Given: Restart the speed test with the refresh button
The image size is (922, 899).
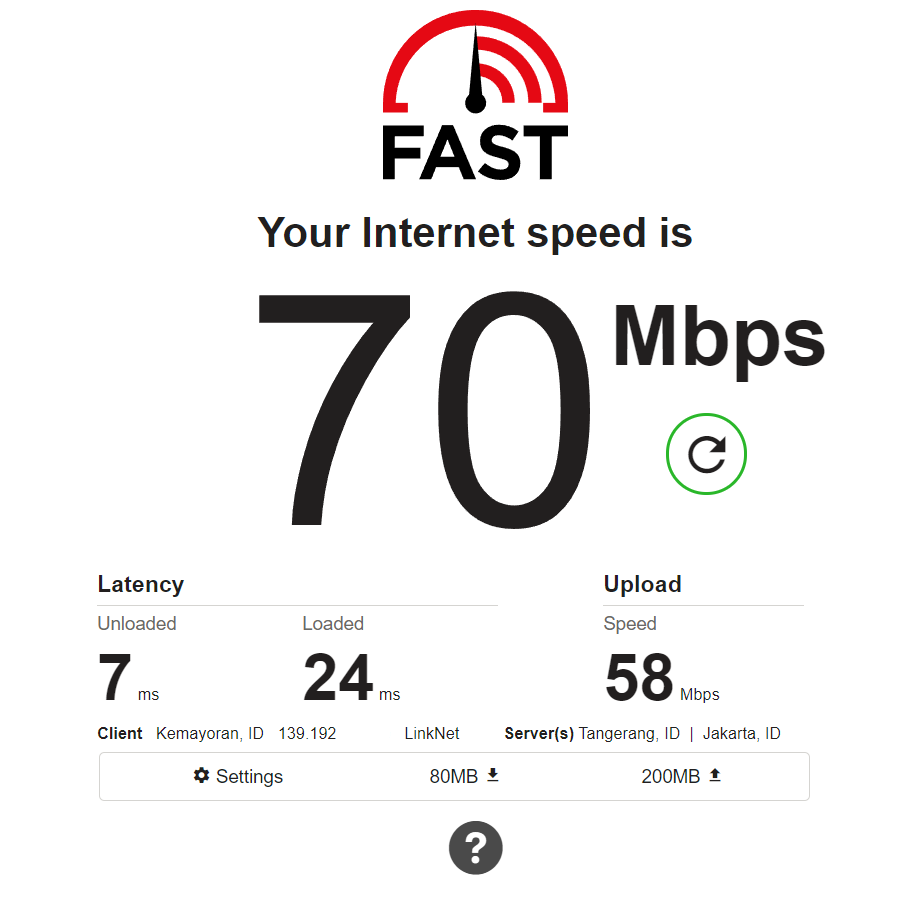Looking at the screenshot, I should [x=706, y=454].
